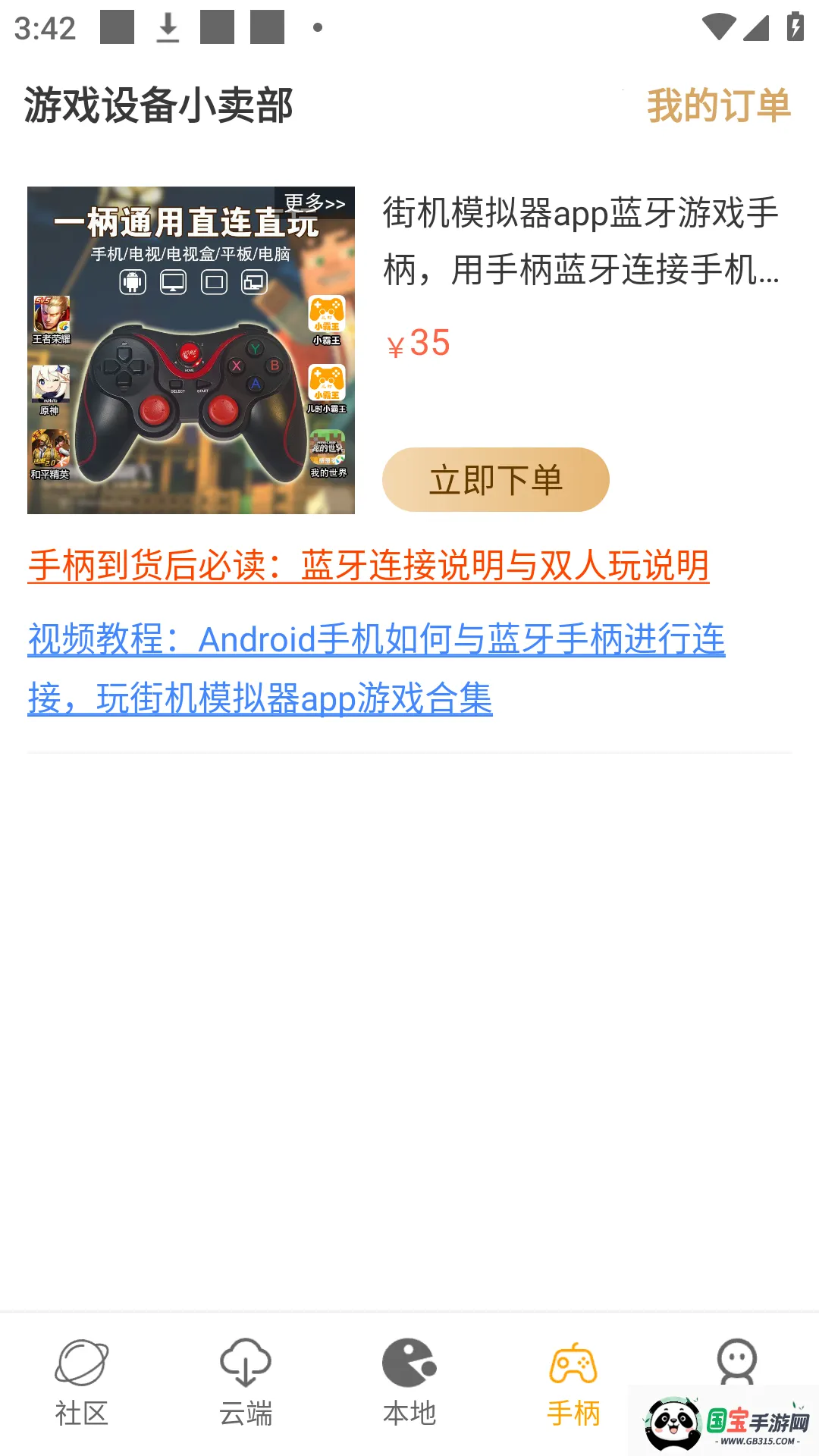This screenshot has height=1456, width=819.
Task: Click the orange 手柄 gamepad icon
Action: pos(573,1363)
